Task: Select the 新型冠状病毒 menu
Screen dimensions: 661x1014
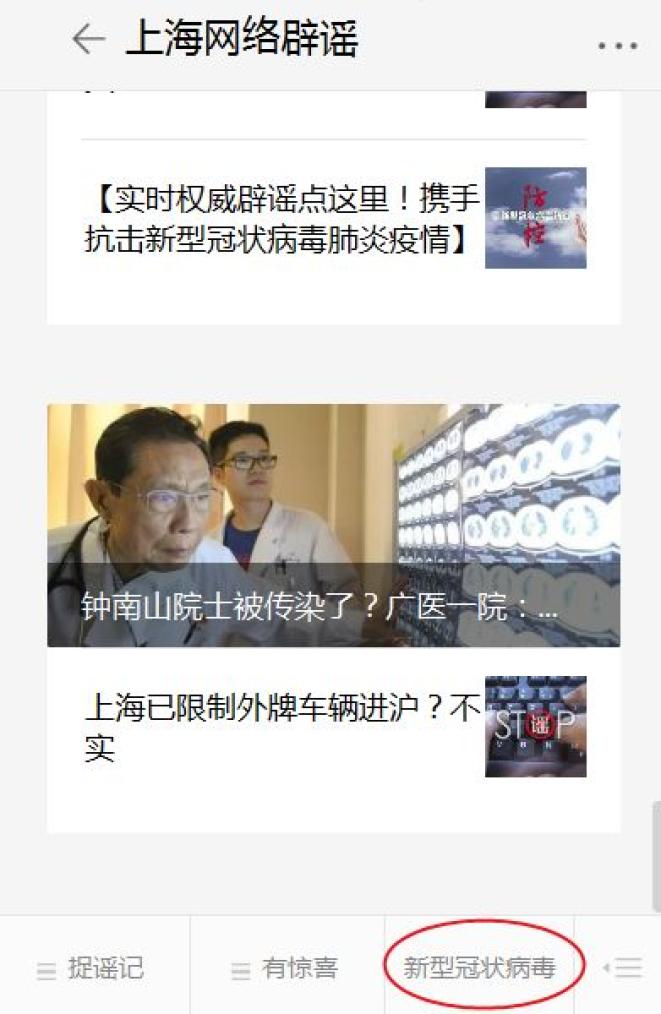Action: [x=479, y=968]
